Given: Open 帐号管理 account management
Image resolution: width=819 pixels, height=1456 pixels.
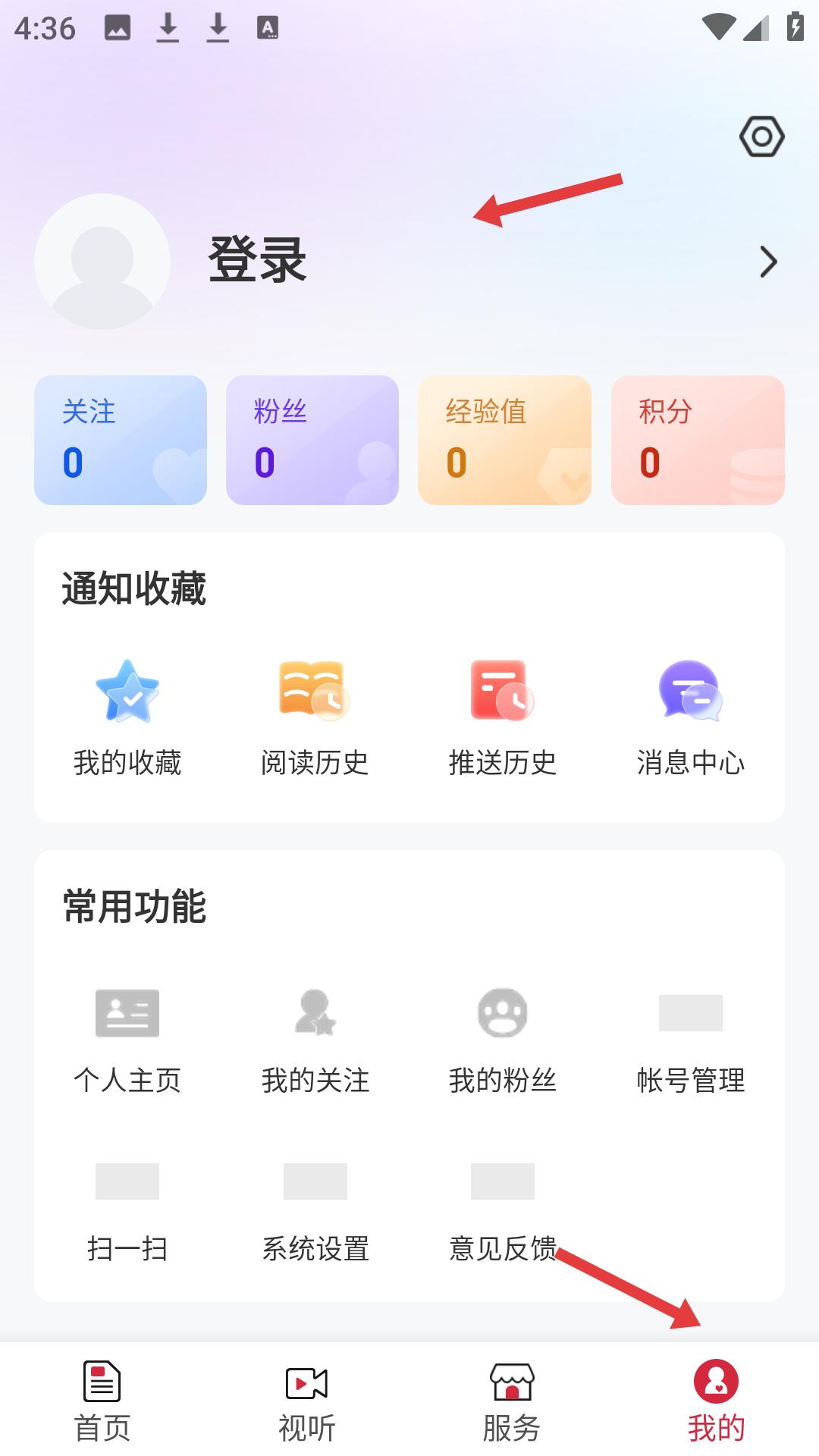Looking at the screenshot, I should click(x=690, y=1039).
